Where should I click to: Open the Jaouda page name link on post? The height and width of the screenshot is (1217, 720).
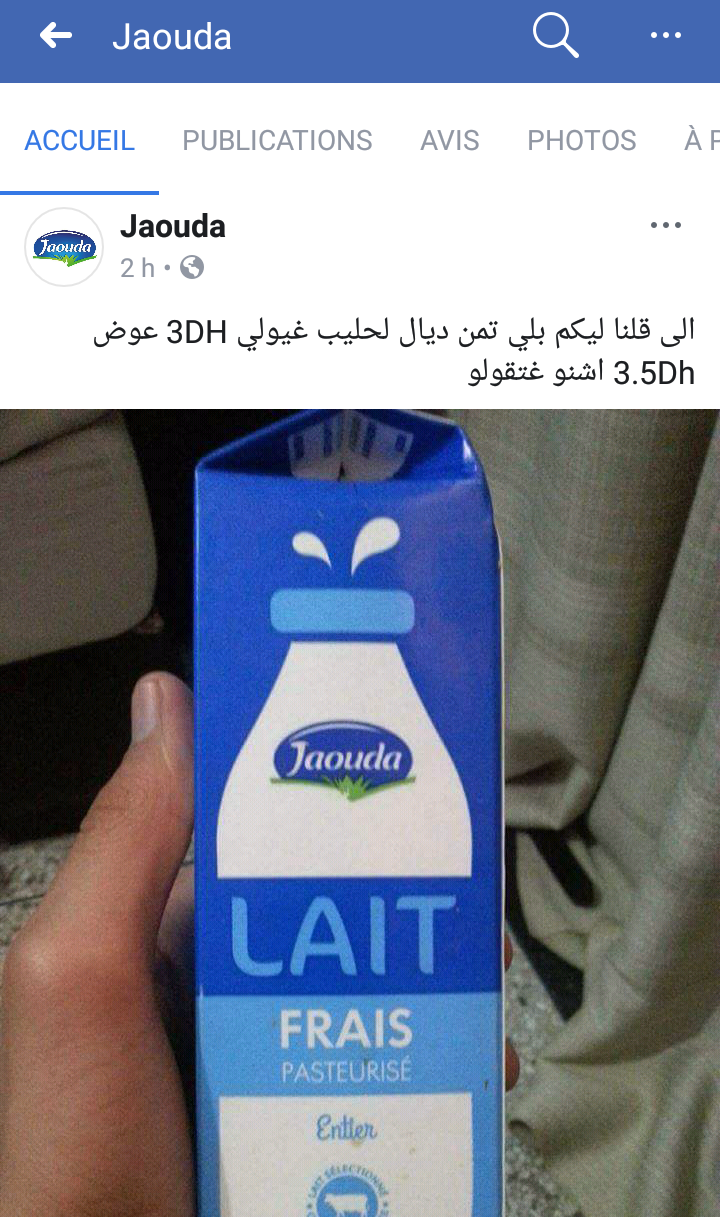173,227
